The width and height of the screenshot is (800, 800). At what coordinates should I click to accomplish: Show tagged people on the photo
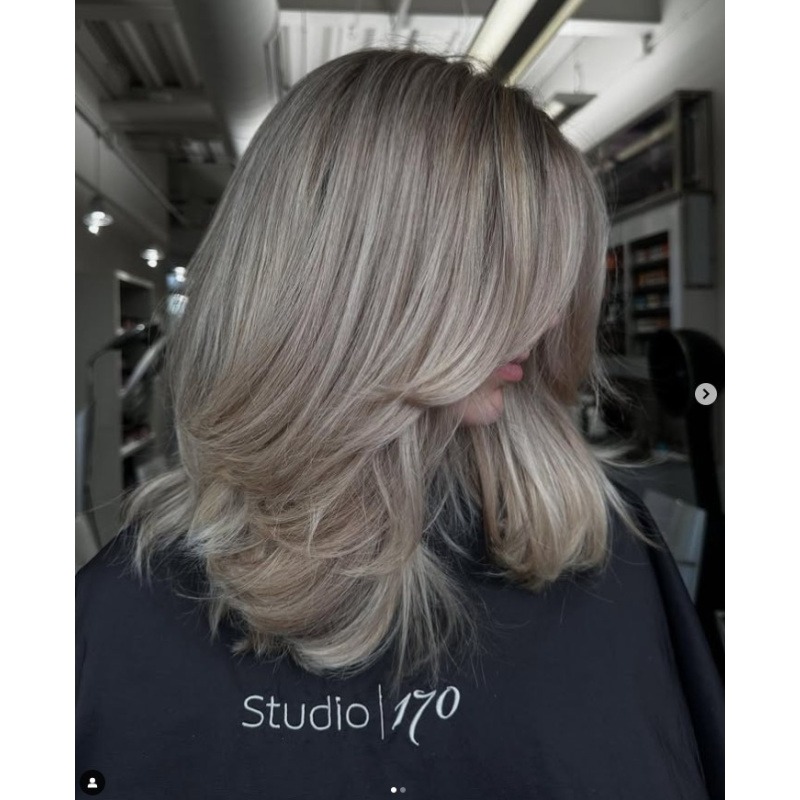[x=92, y=782]
